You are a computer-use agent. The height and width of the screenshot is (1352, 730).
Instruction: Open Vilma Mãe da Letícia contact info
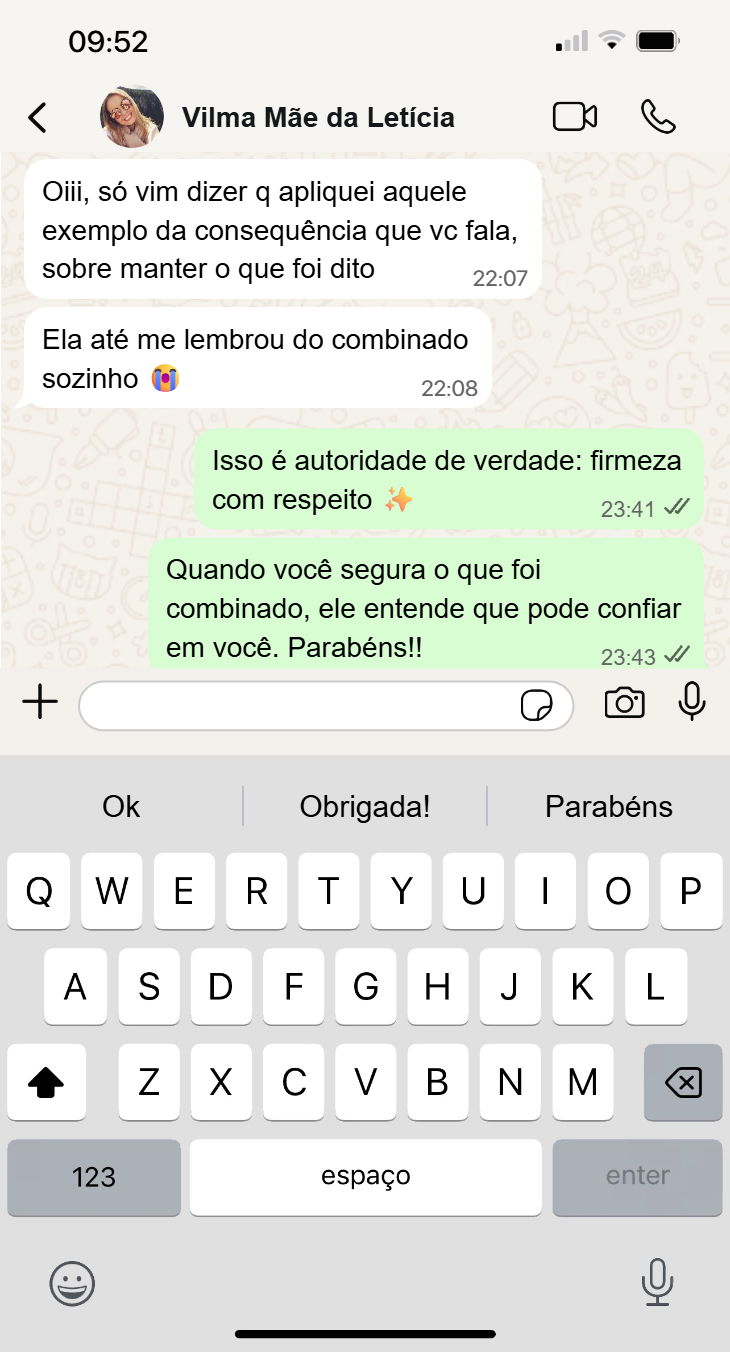(317, 117)
